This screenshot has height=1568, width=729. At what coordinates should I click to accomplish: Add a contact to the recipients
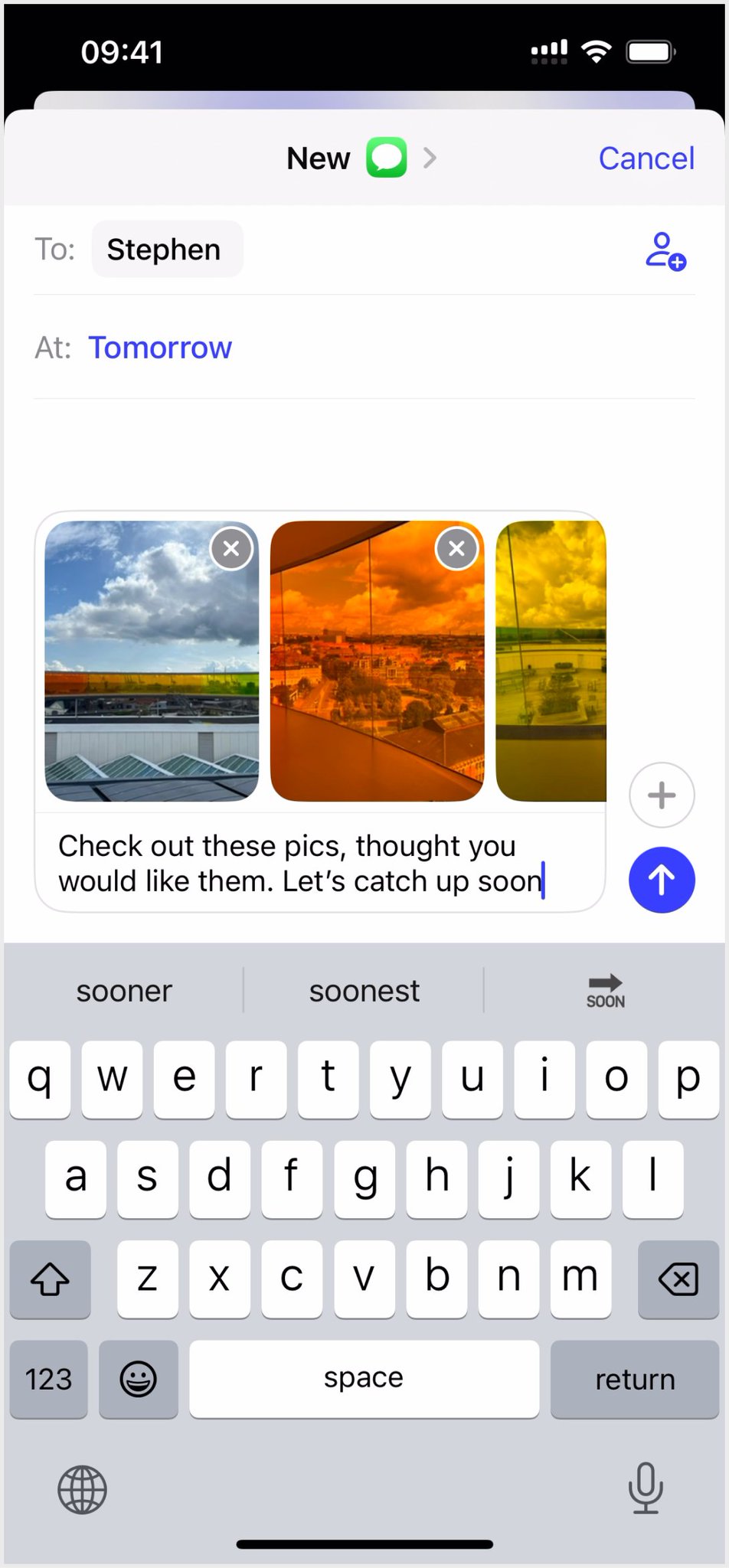point(665,250)
